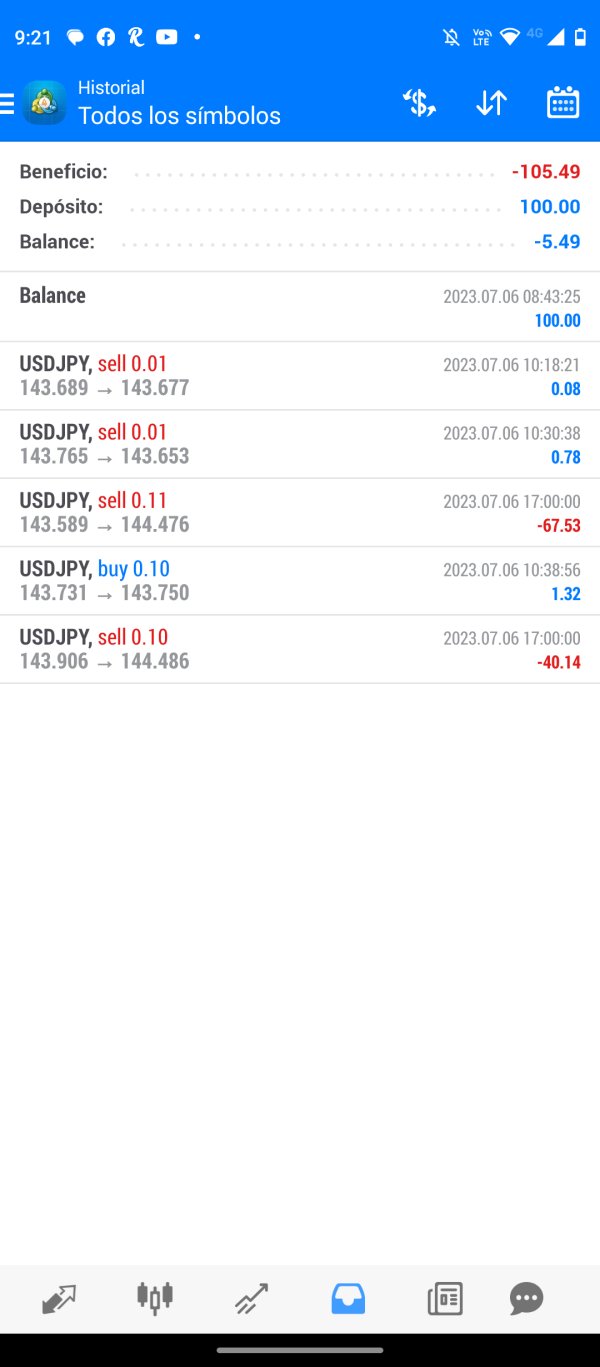Expand USDJPY sell 0.11 with -67.53 loss
The height and width of the screenshot is (1367, 600).
coord(300,512)
